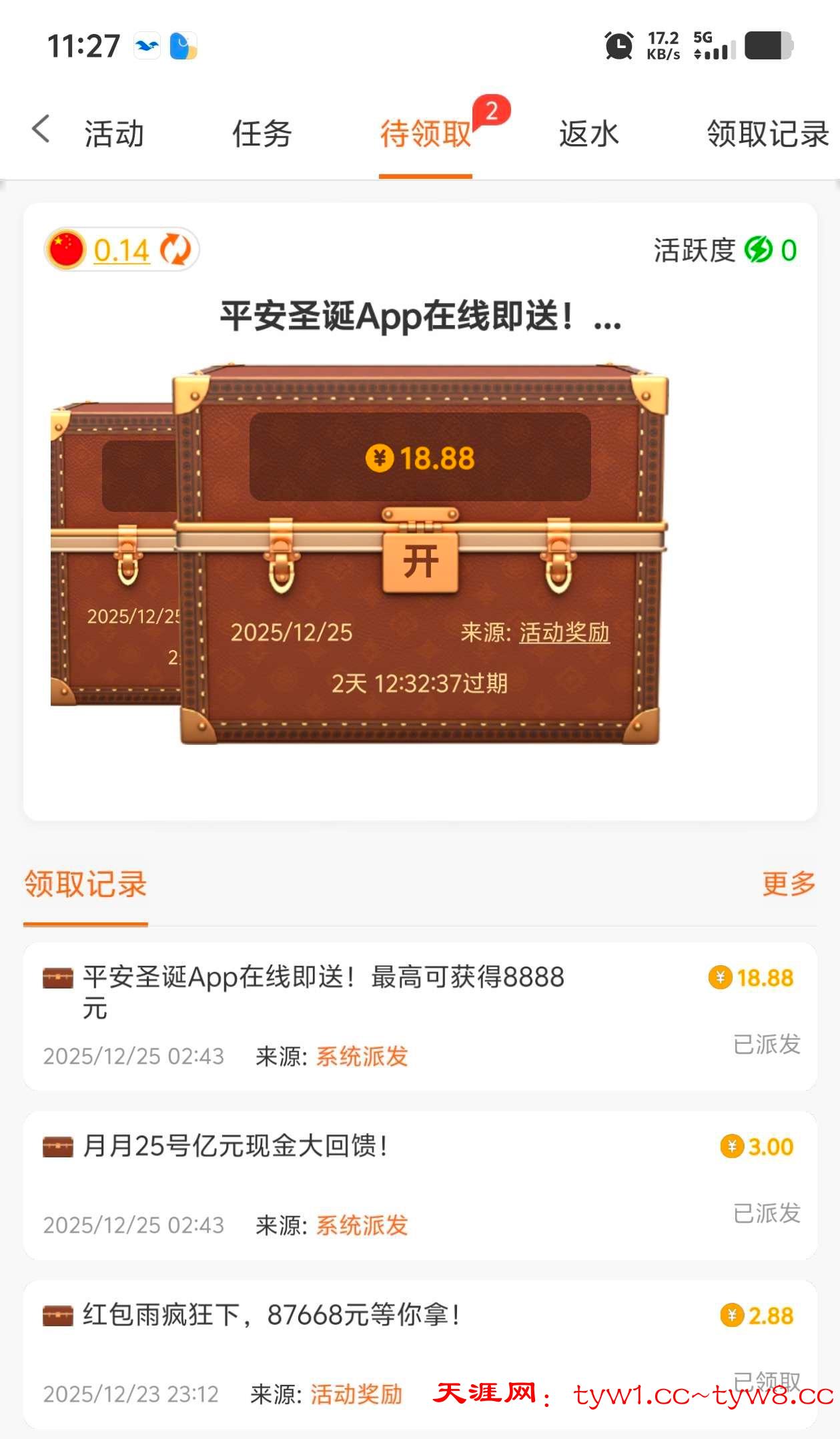The image size is (840, 1439).
Task: Switch to the top 领取记录 tab
Action: [767, 133]
